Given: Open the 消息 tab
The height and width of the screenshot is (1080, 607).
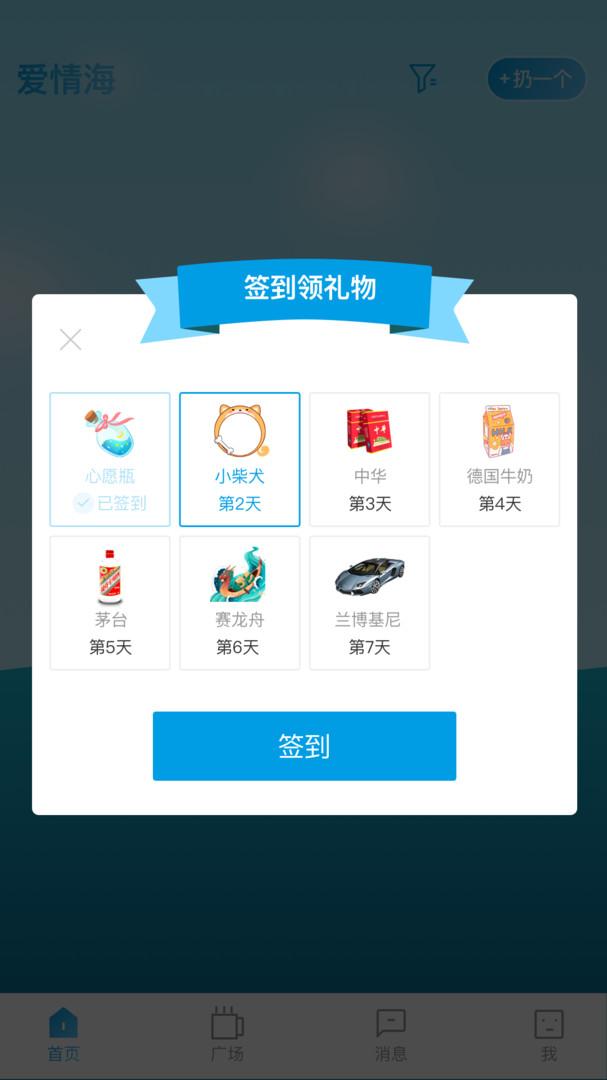Looking at the screenshot, I should click(390, 1034).
